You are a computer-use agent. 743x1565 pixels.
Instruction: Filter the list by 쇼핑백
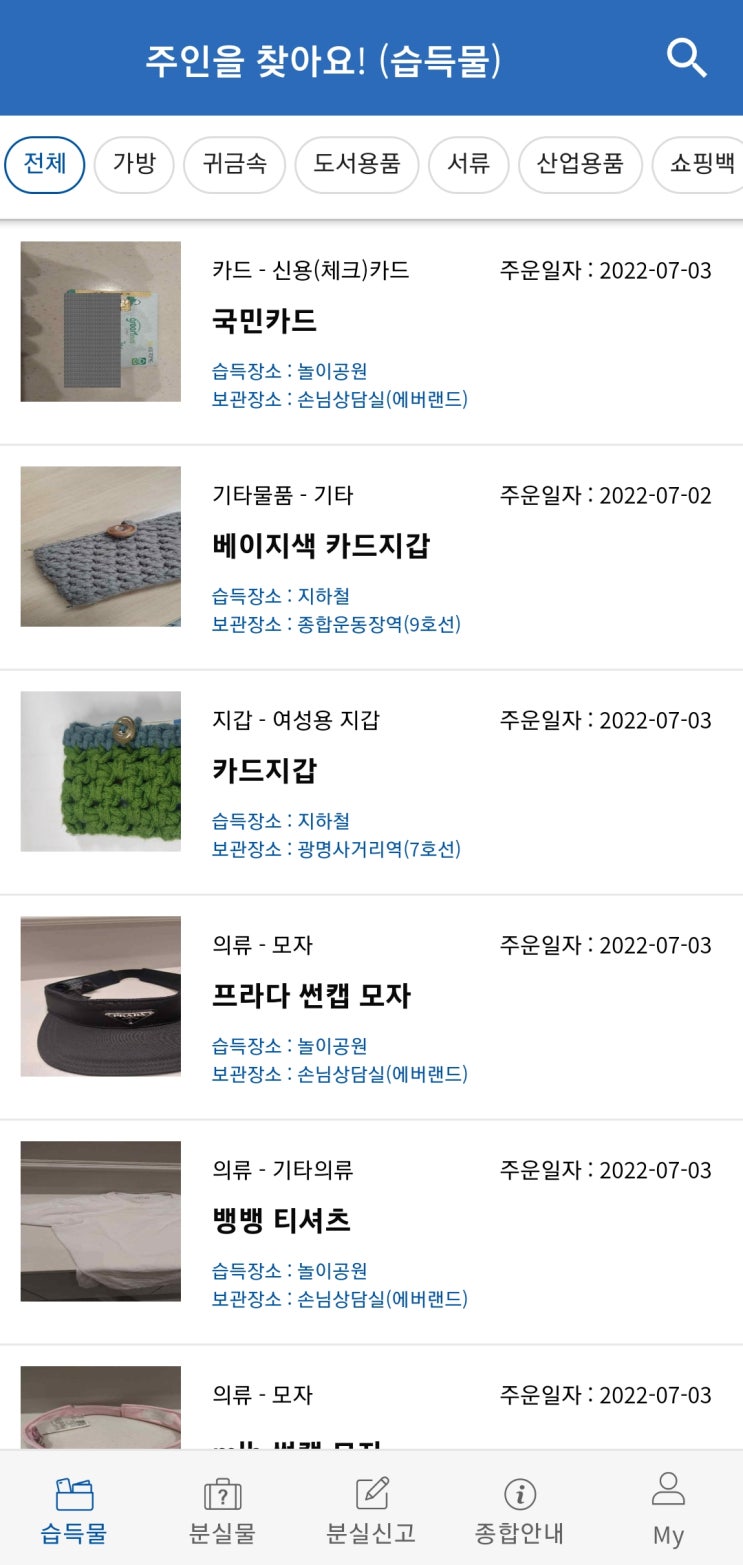point(700,164)
